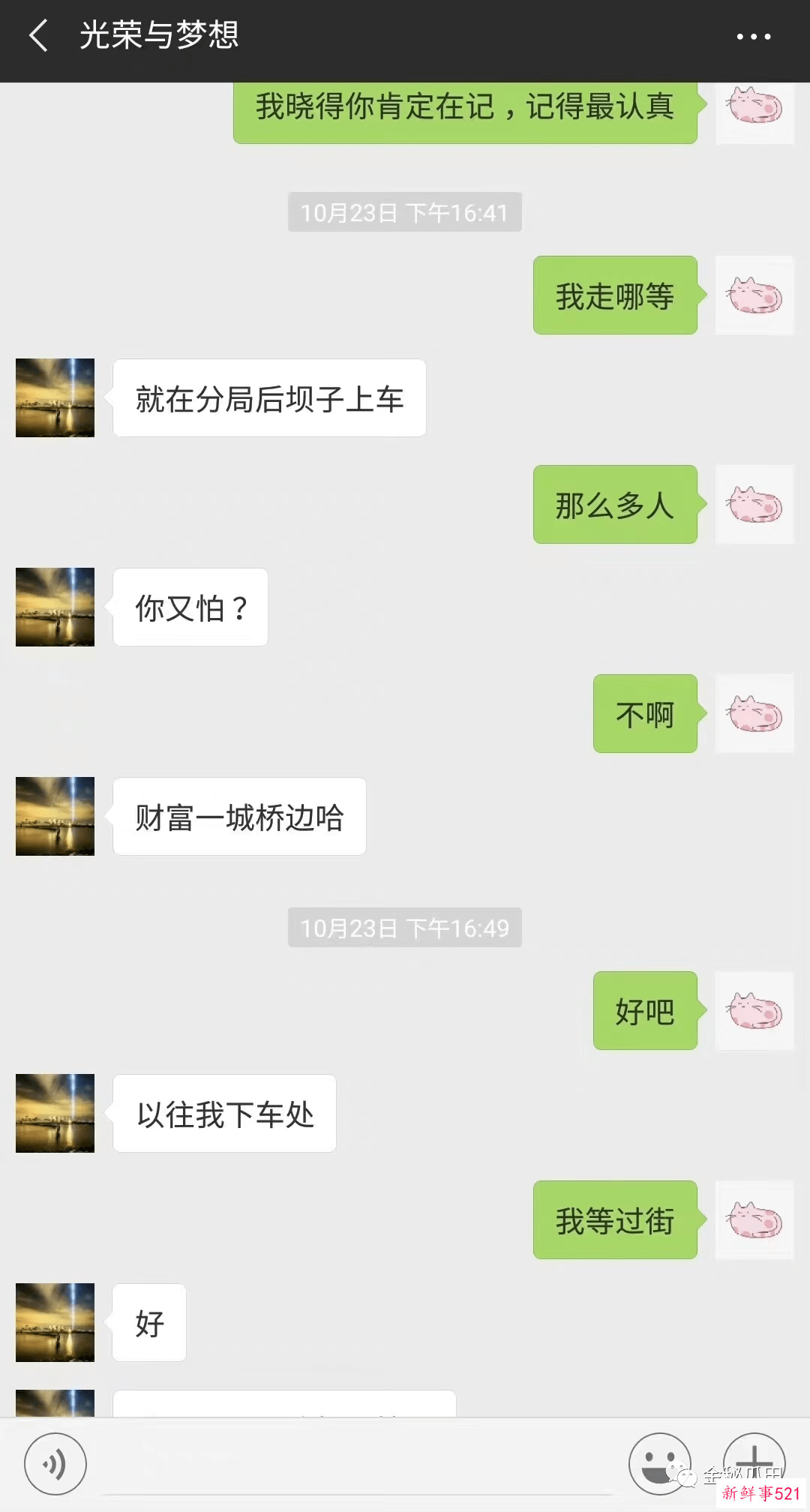Screen dimensions: 810x1512
Task: Tap the avatar next to 以往我下车处
Action: click(55, 1114)
